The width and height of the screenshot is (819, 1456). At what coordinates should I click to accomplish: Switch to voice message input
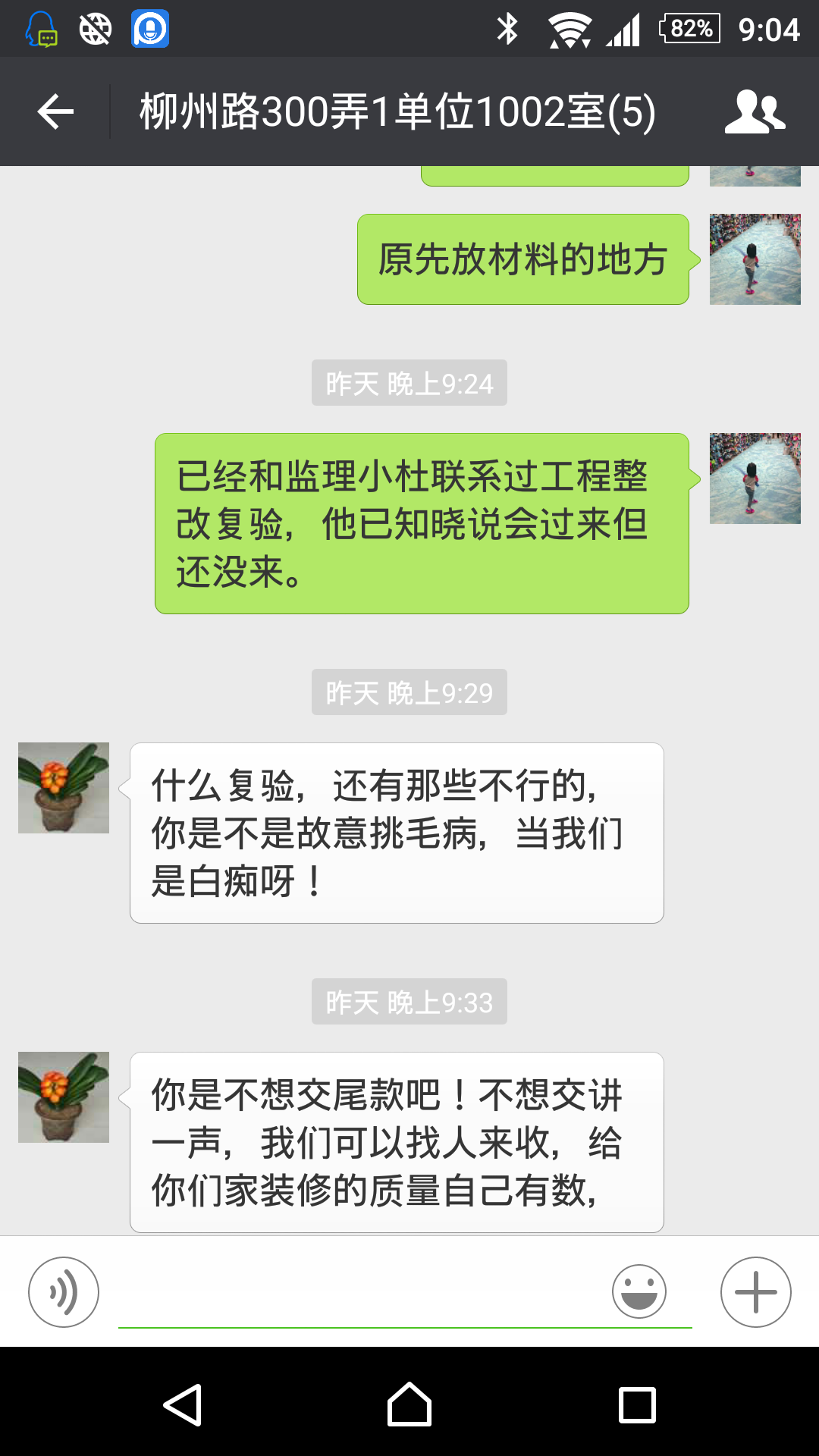64,1292
